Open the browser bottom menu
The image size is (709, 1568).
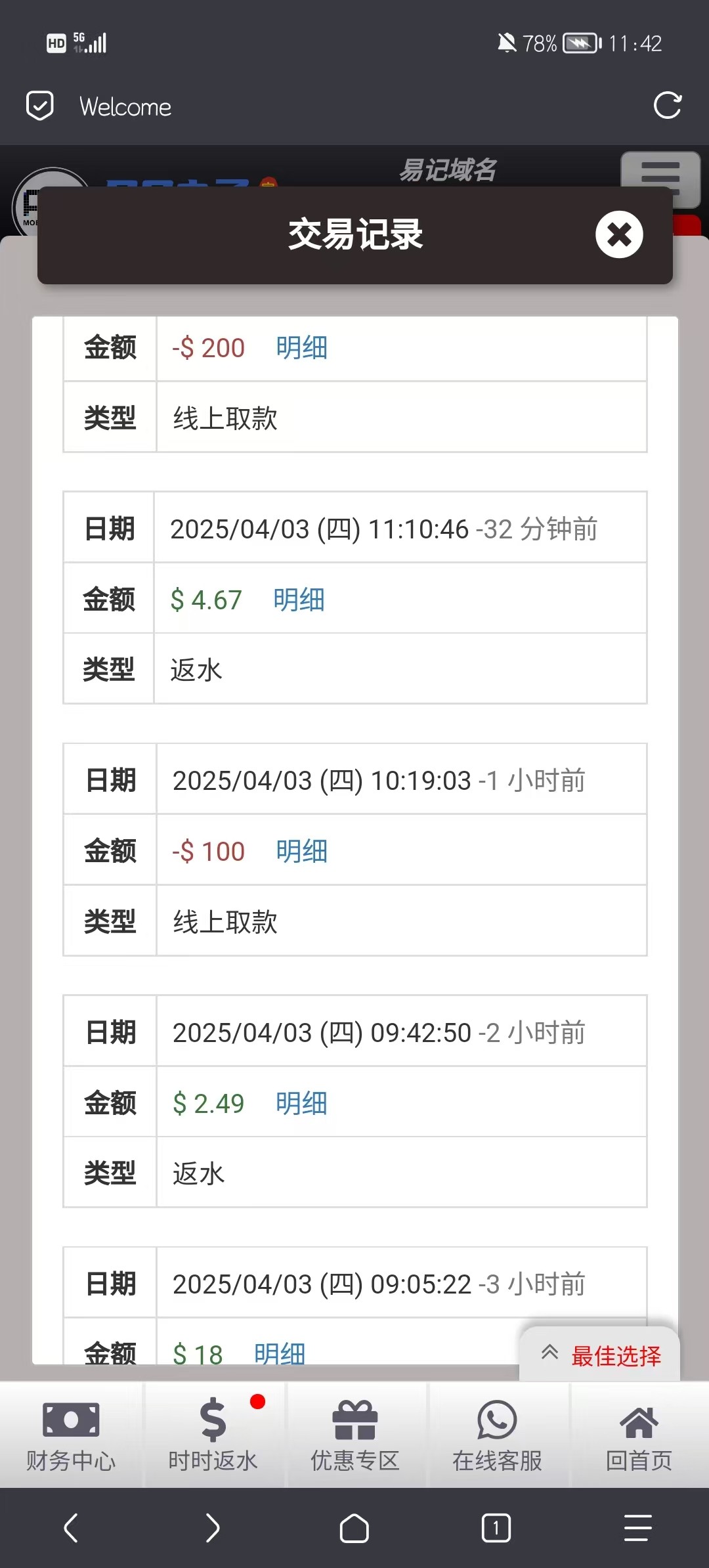coord(637,1528)
